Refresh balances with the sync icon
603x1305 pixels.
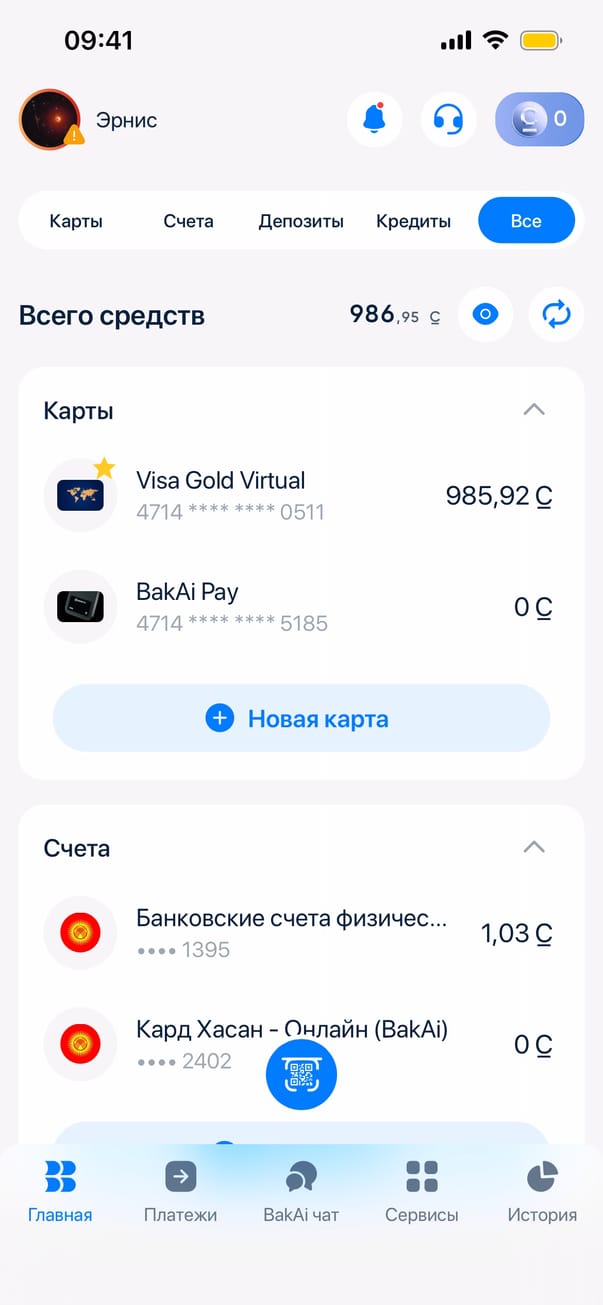tap(556, 315)
